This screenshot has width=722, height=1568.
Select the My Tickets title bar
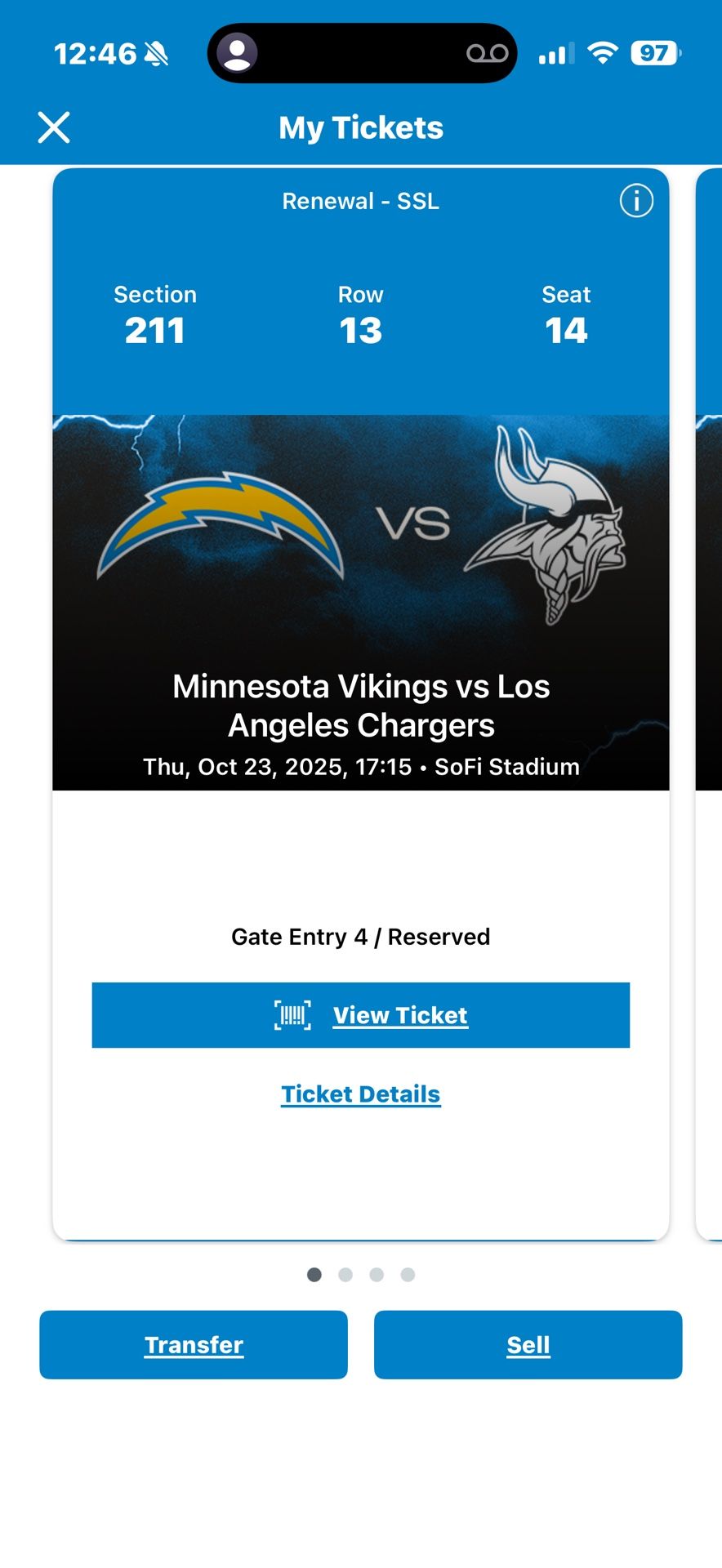pyautogui.click(x=360, y=127)
